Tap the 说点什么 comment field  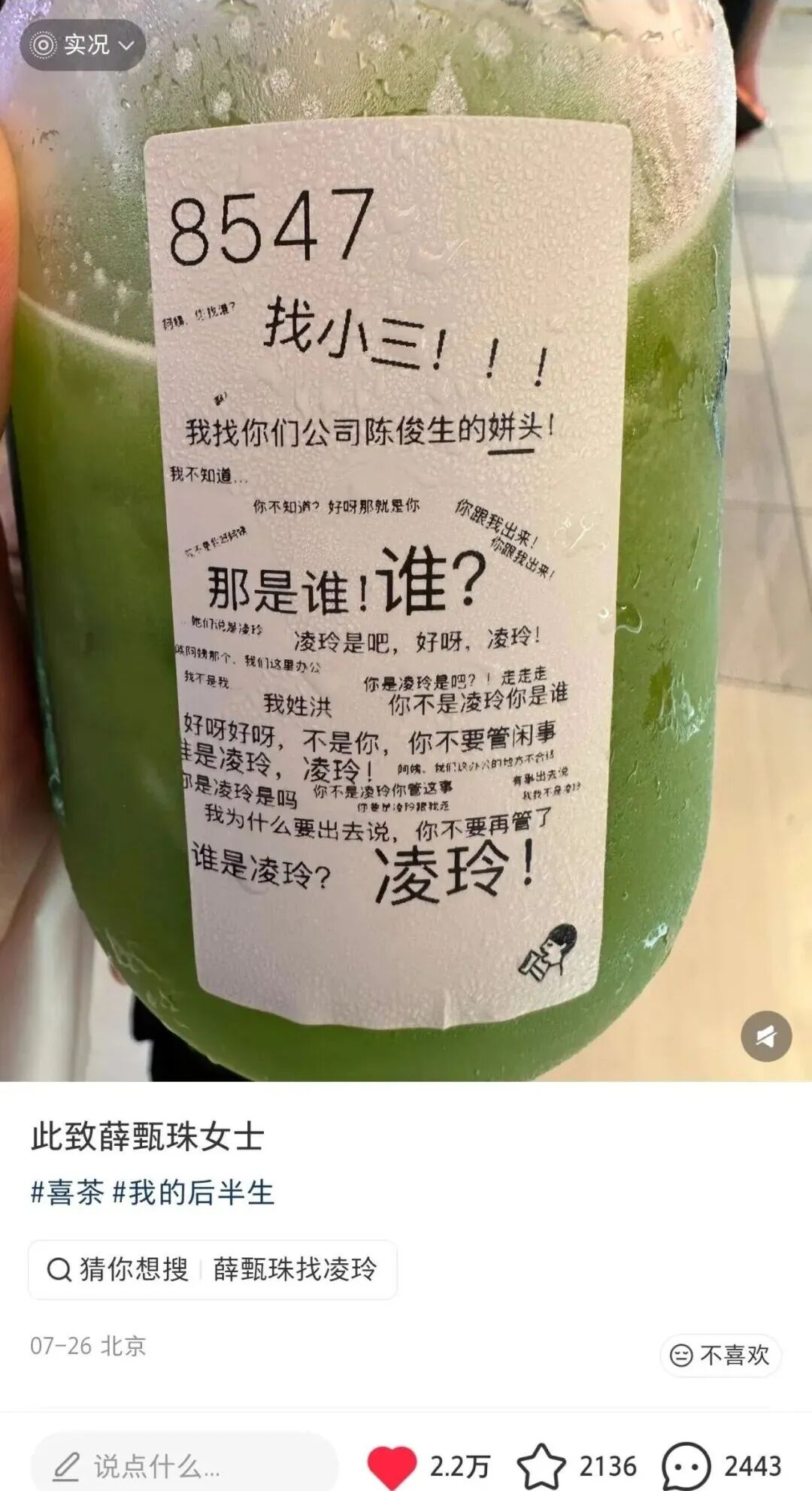click(x=184, y=1465)
